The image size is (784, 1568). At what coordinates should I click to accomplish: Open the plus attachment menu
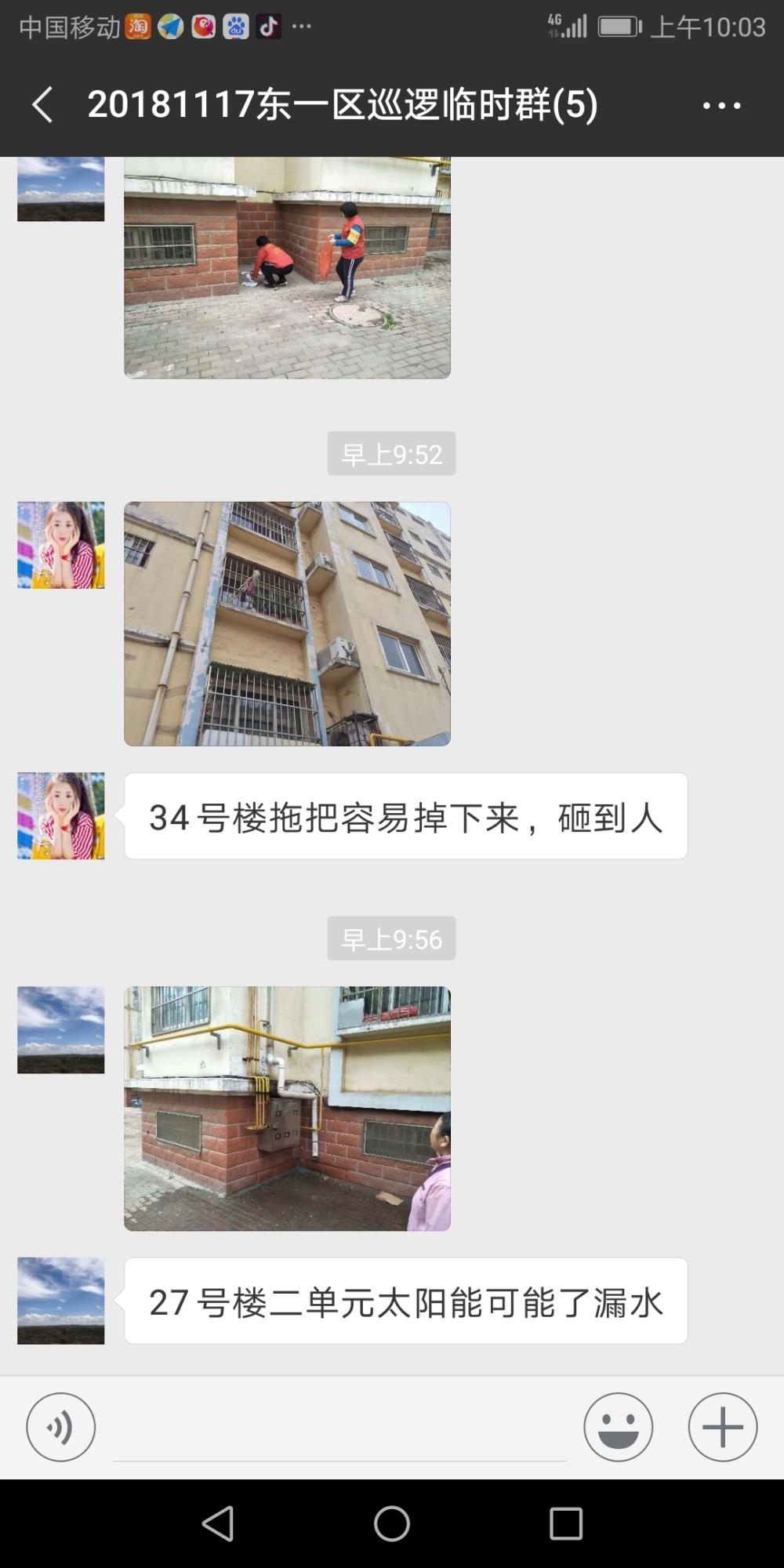723,1427
